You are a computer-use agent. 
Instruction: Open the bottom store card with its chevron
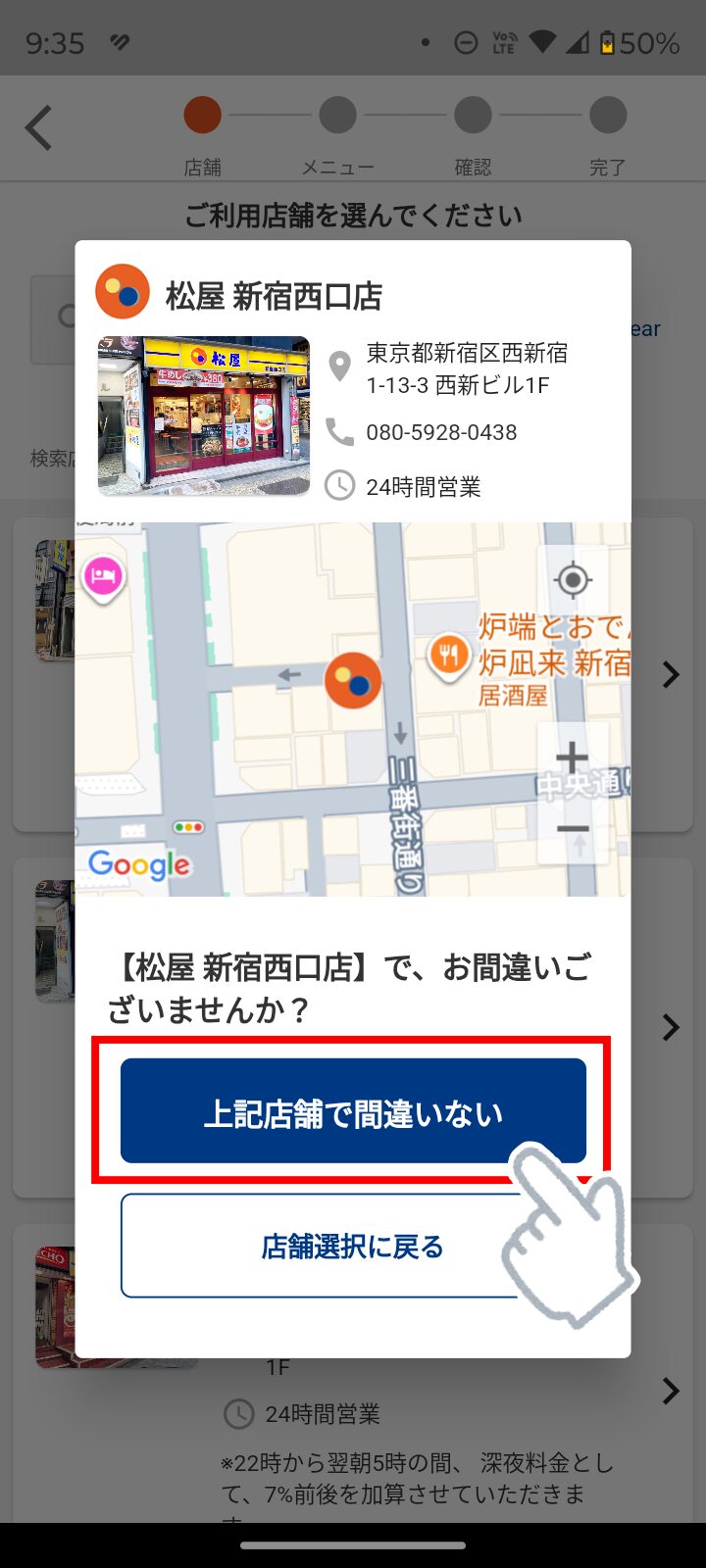click(x=670, y=1391)
